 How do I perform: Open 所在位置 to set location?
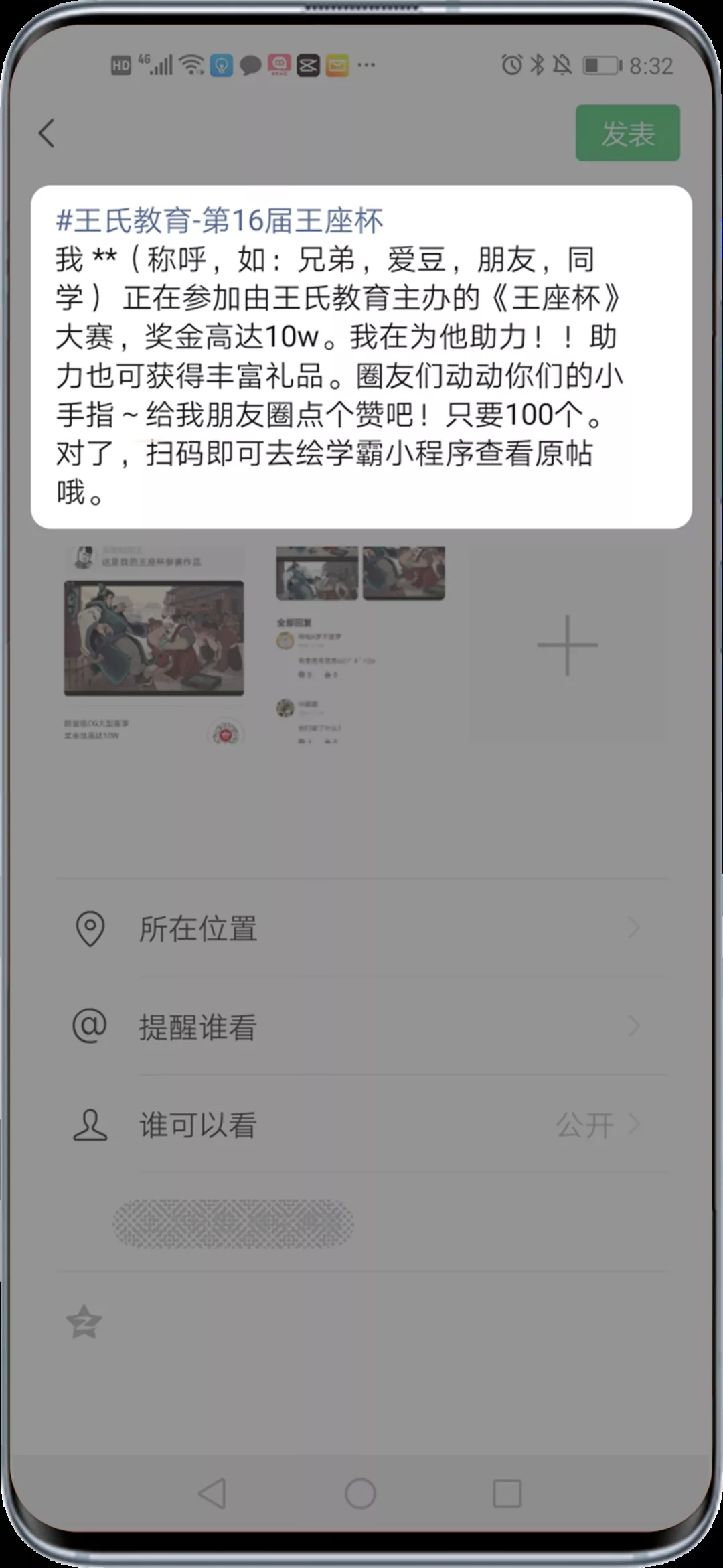(x=361, y=928)
